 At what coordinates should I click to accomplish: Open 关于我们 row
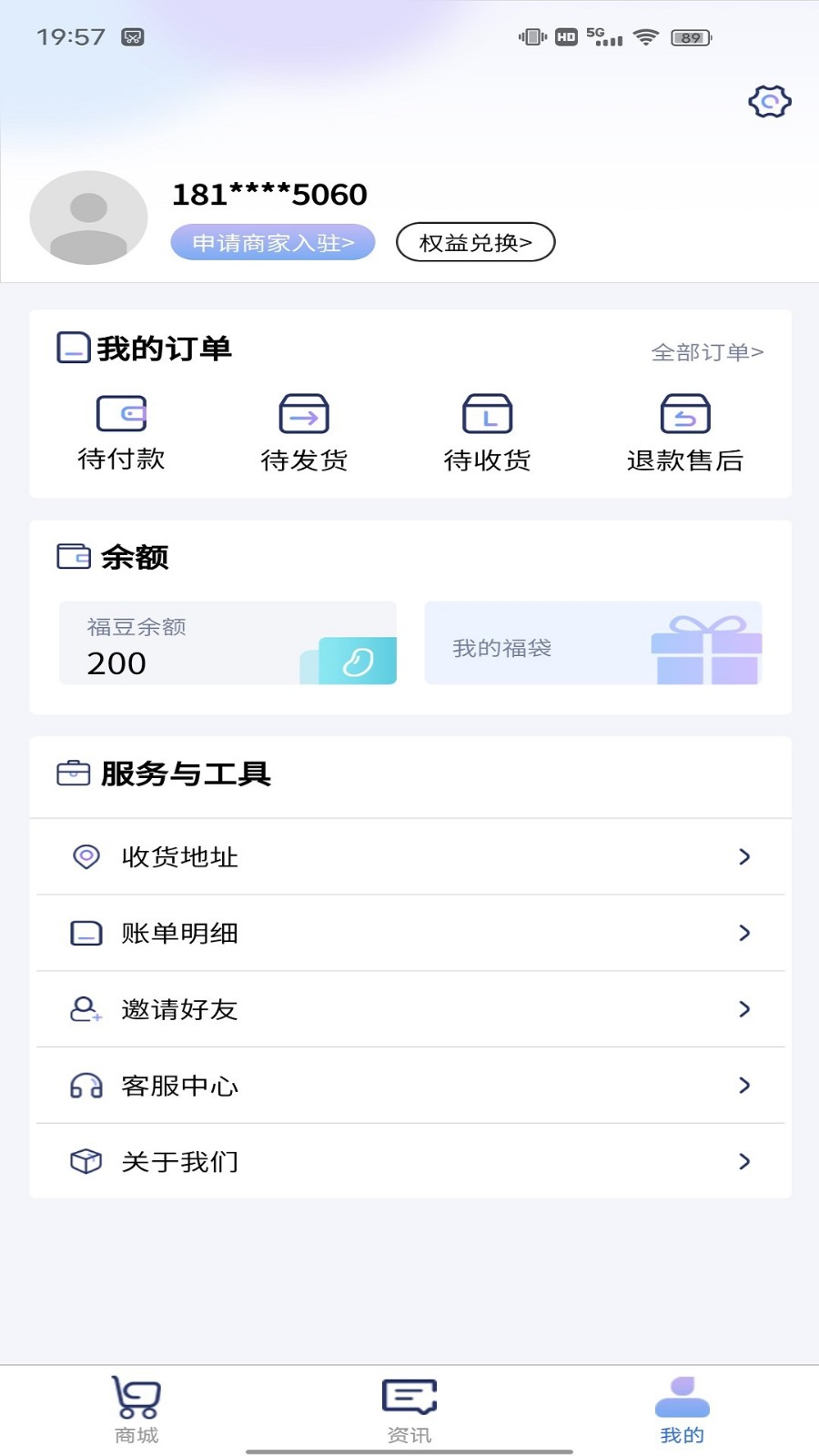[x=409, y=1161]
